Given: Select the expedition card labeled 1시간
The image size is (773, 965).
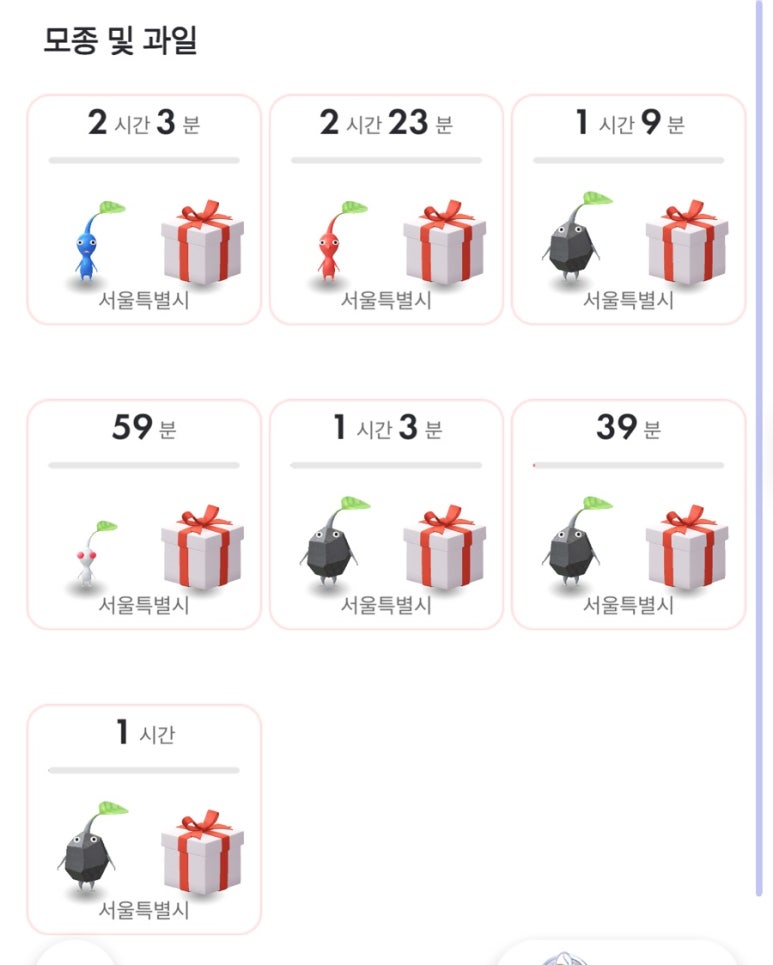Looking at the screenshot, I should pos(144,820).
